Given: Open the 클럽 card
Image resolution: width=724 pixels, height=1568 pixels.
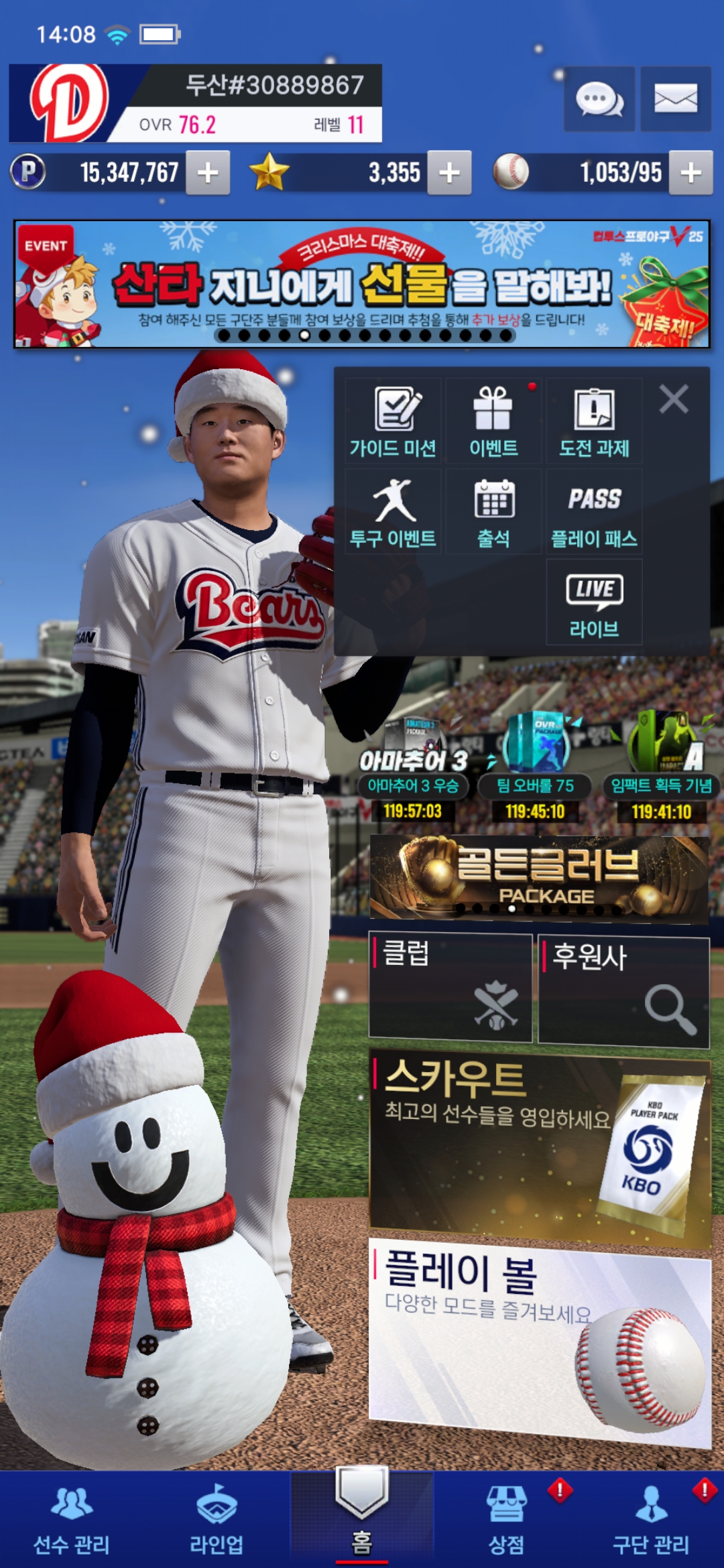Looking at the screenshot, I should pyautogui.click(x=450, y=986).
